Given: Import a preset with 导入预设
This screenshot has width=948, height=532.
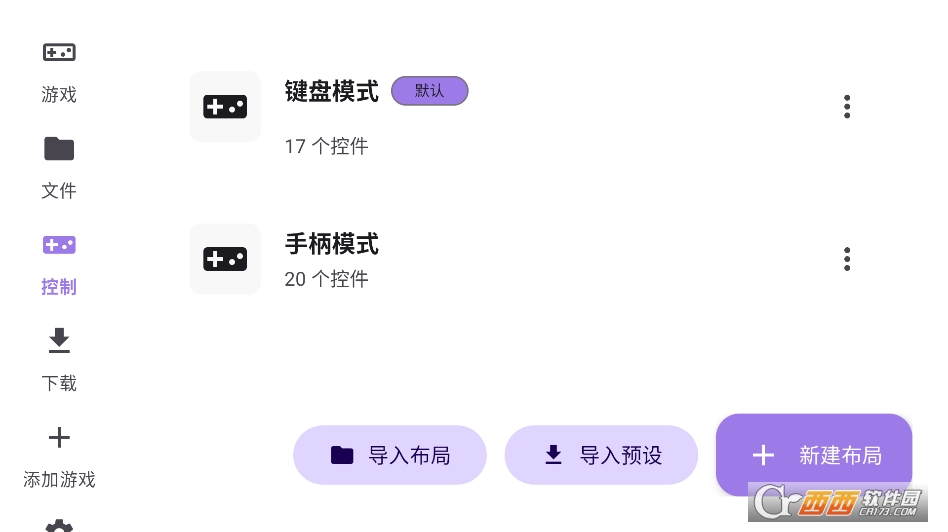Looking at the screenshot, I should click(601, 455).
